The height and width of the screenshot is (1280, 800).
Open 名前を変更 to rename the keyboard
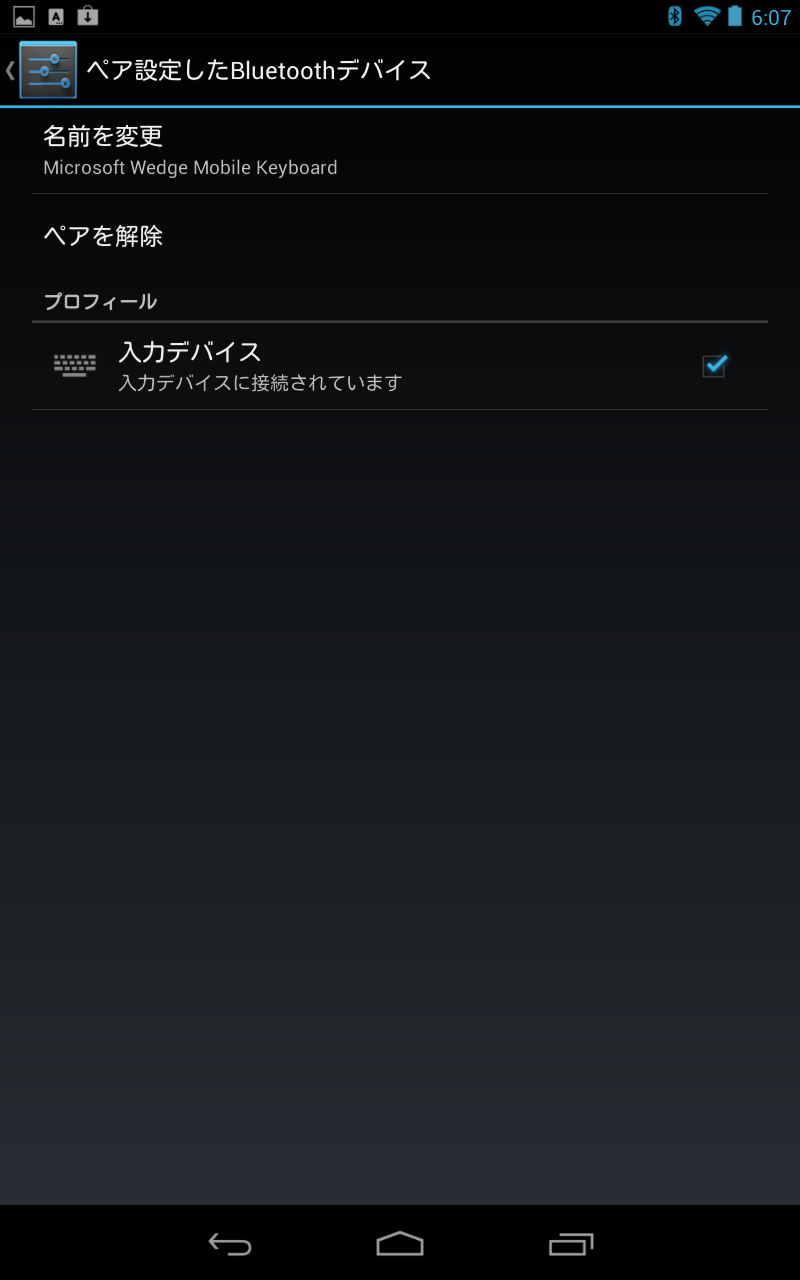coord(400,150)
